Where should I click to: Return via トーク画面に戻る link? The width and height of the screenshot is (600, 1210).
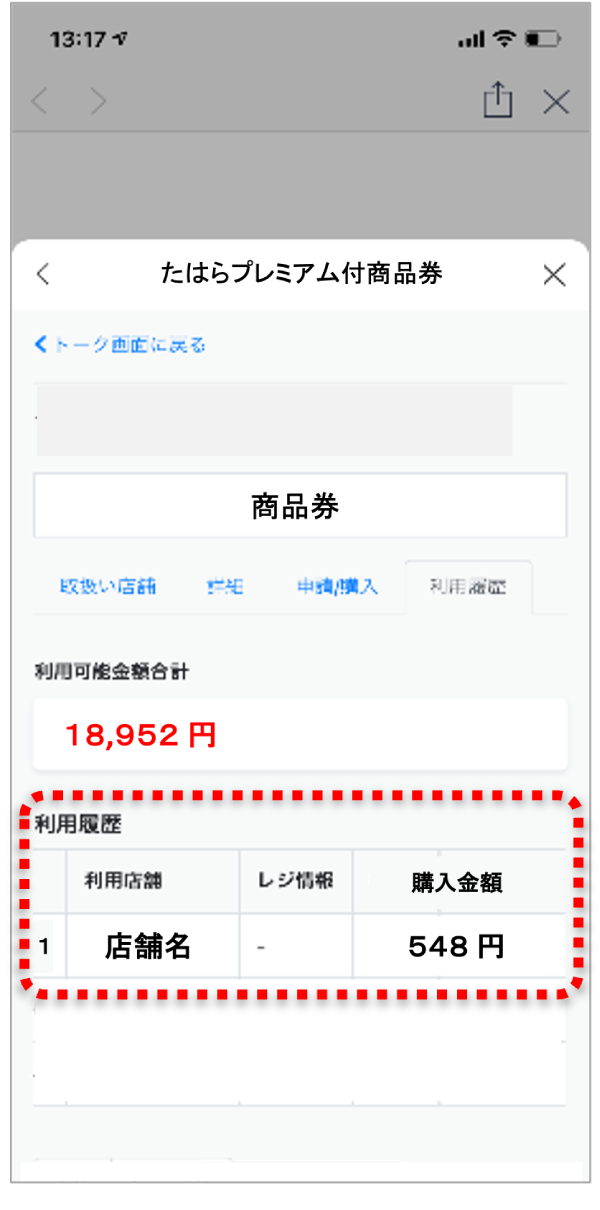tap(120, 345)
